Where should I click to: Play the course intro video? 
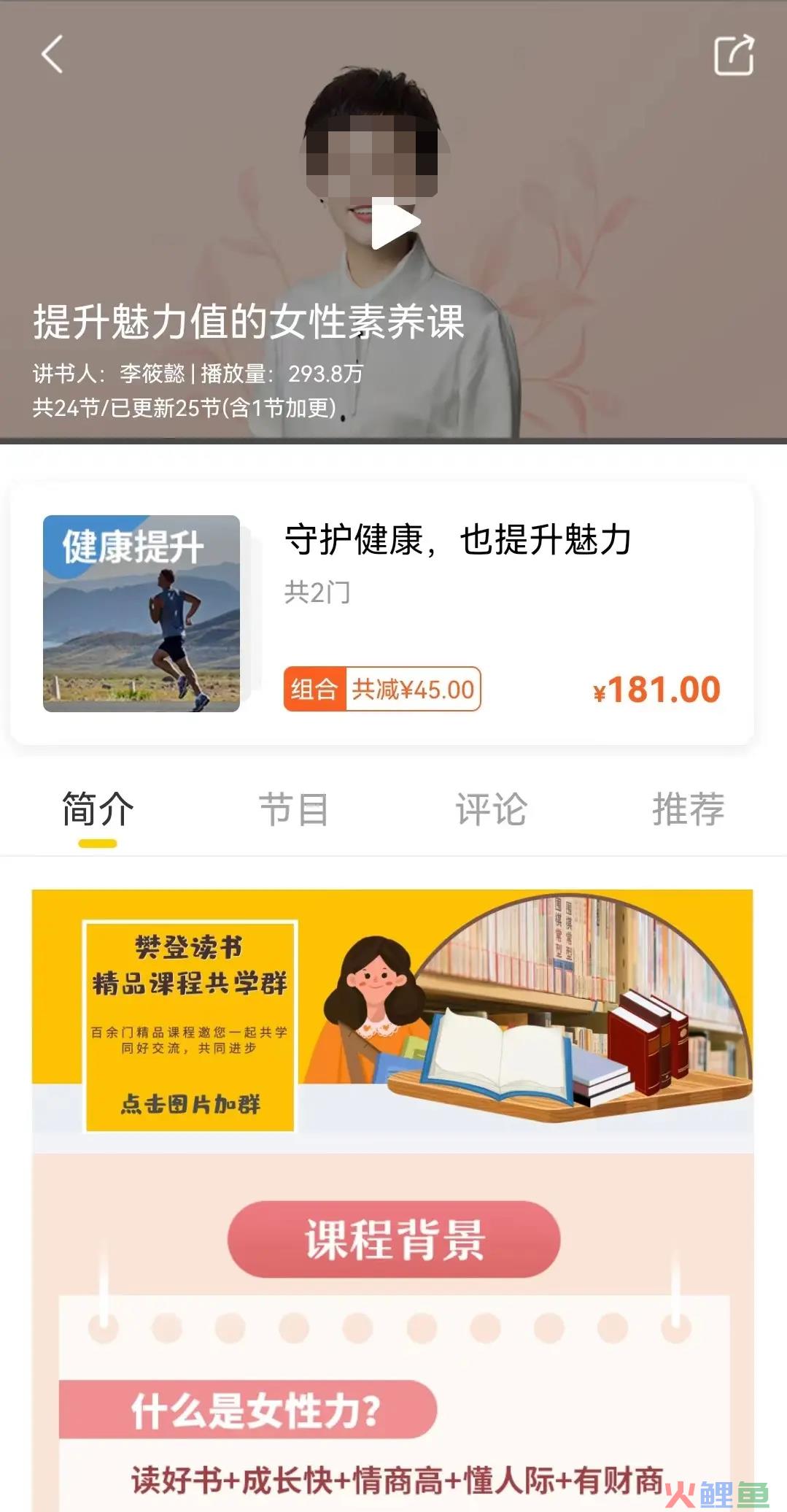click(395, 223)
